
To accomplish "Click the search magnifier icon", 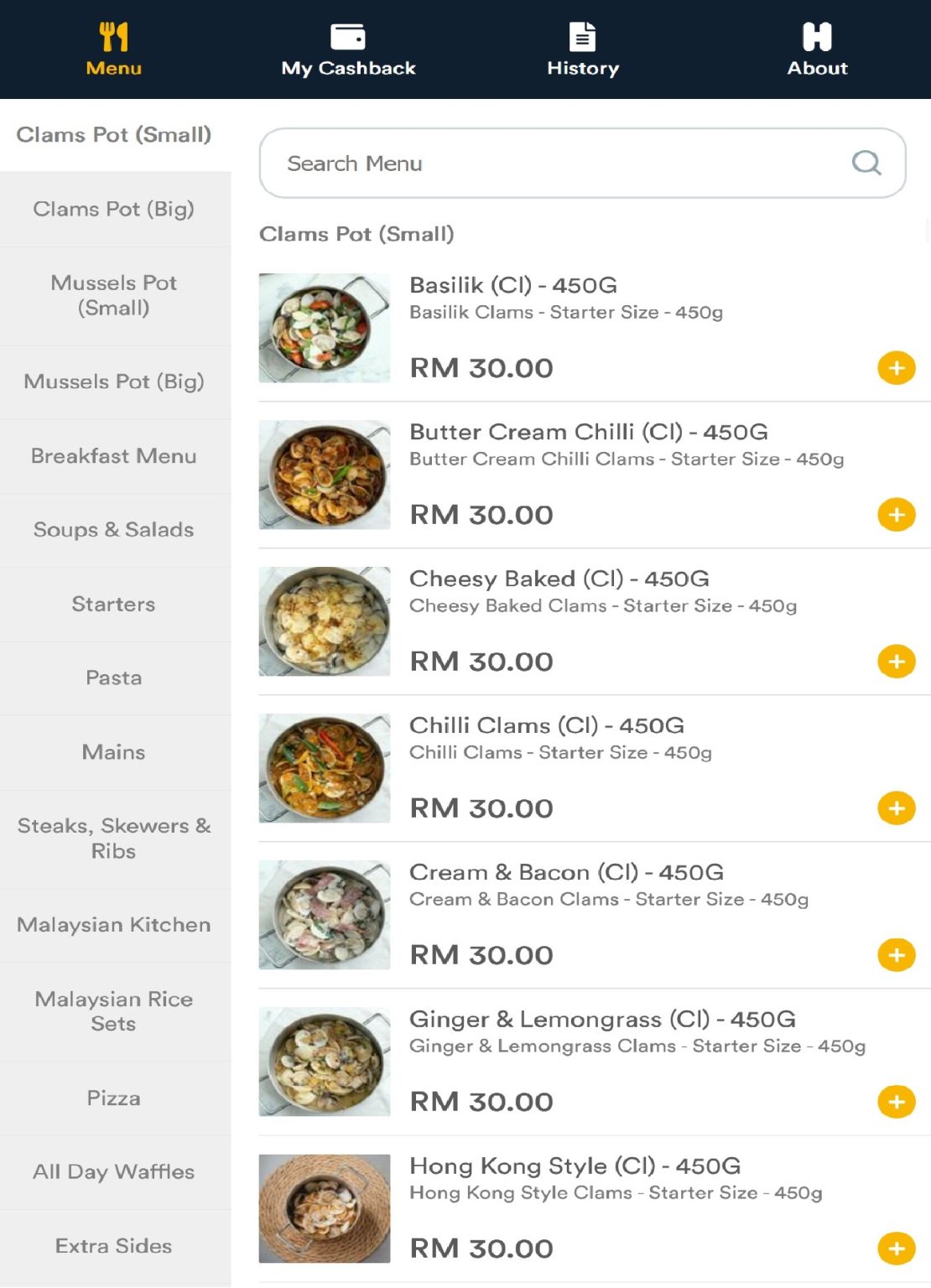I will 867,163.
